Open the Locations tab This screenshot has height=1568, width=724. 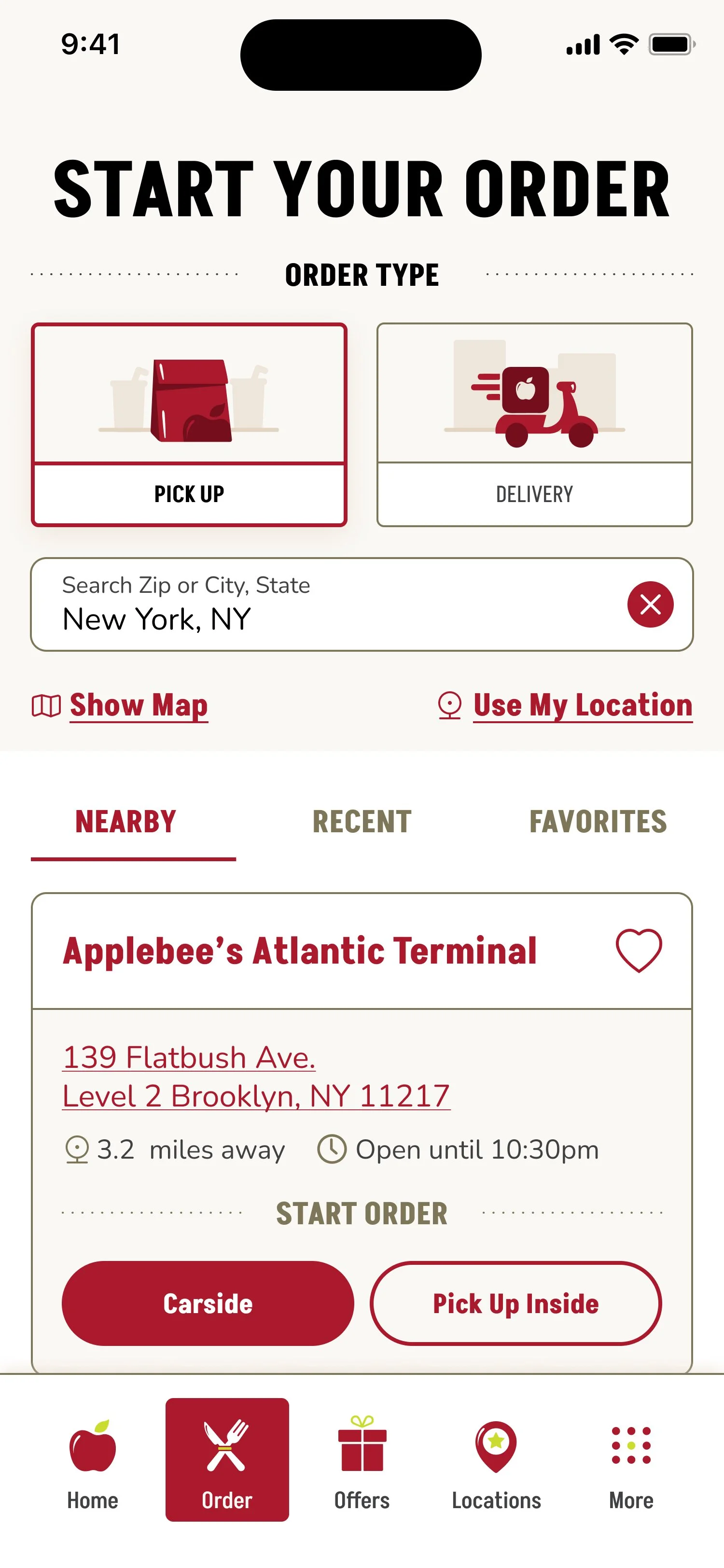point(497,1460)
